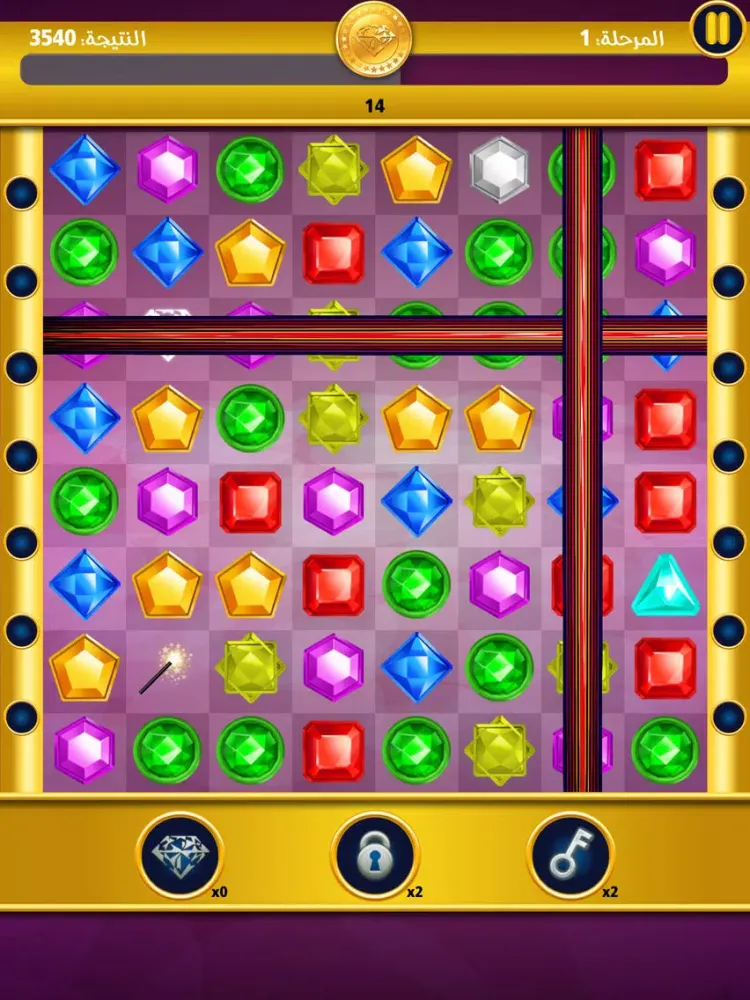Activate the lock power-up

coord(374,856)
